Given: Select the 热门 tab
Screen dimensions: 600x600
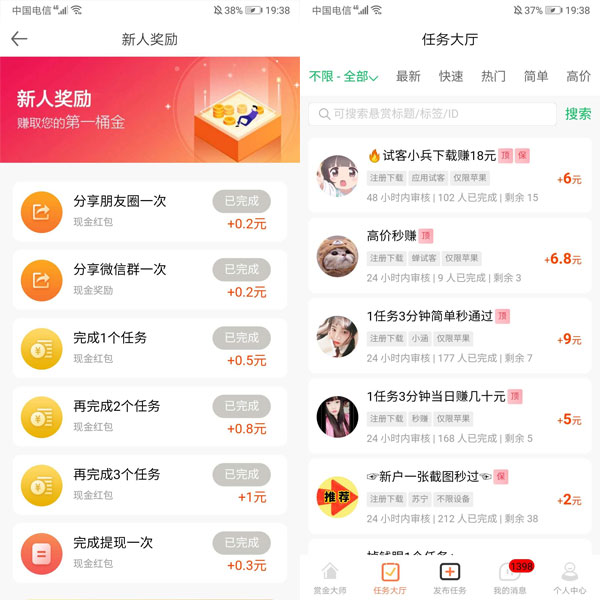Looking at the screenshot, I should (x=493, y=76).
